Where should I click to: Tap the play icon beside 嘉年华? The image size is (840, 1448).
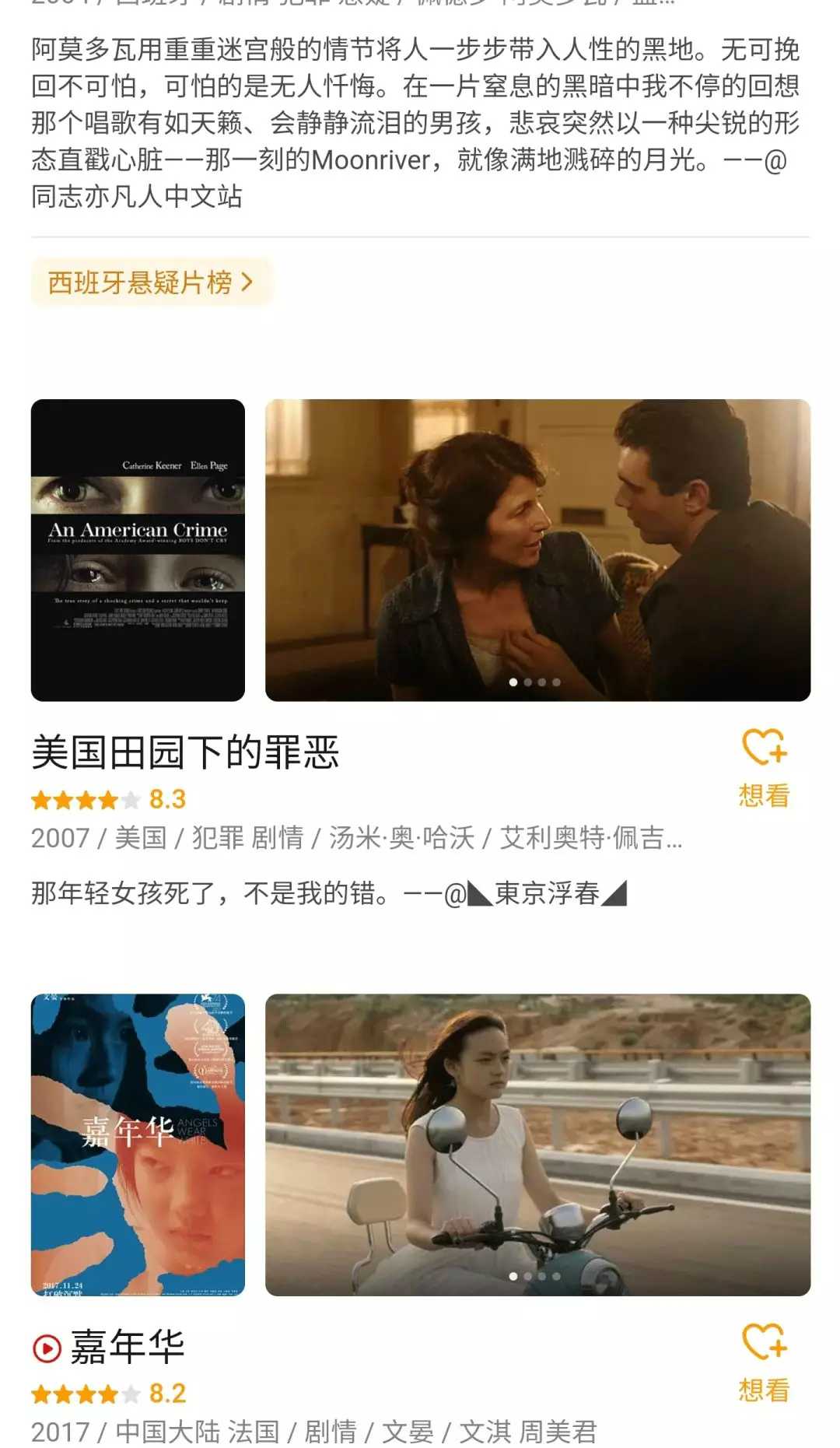[x=47, y=1348]
